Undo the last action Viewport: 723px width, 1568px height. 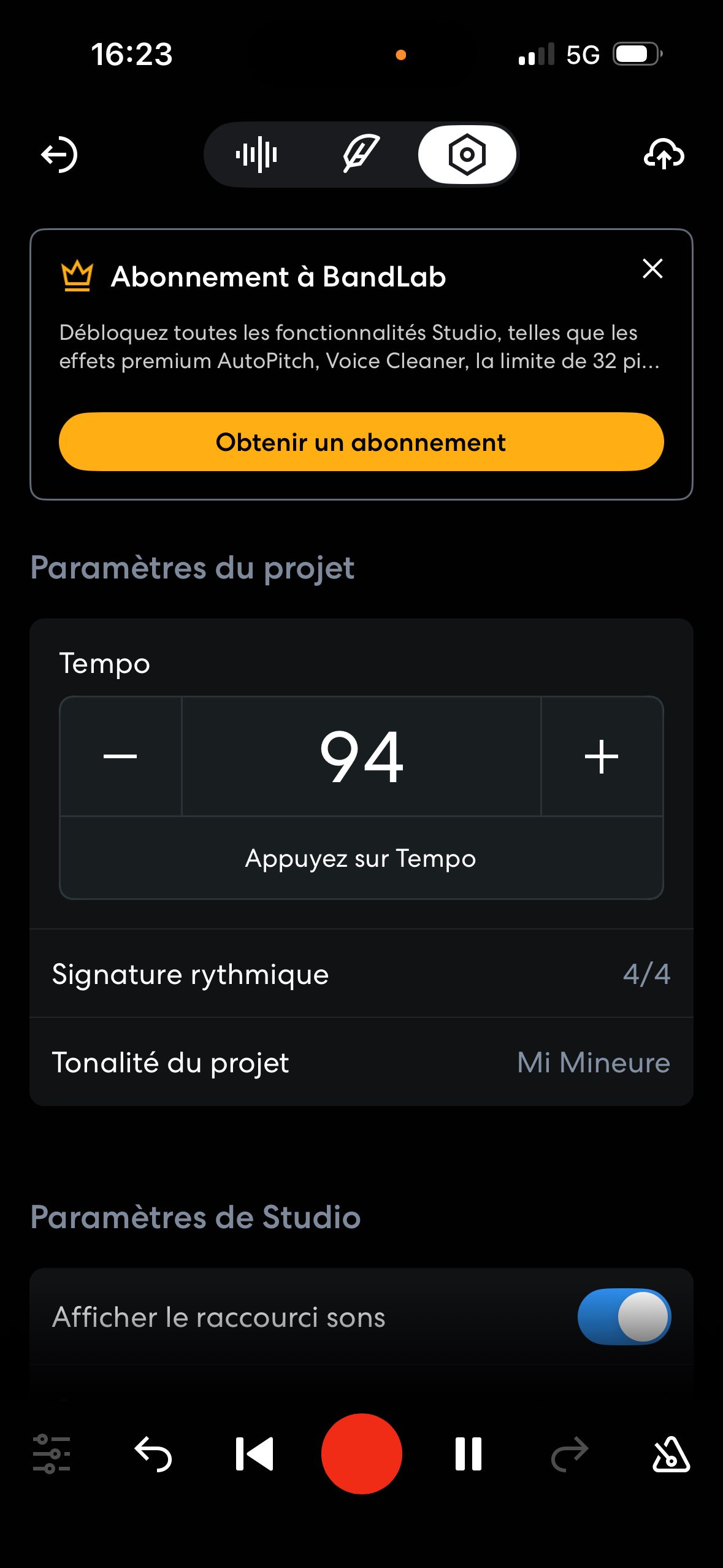[153, 1453]
